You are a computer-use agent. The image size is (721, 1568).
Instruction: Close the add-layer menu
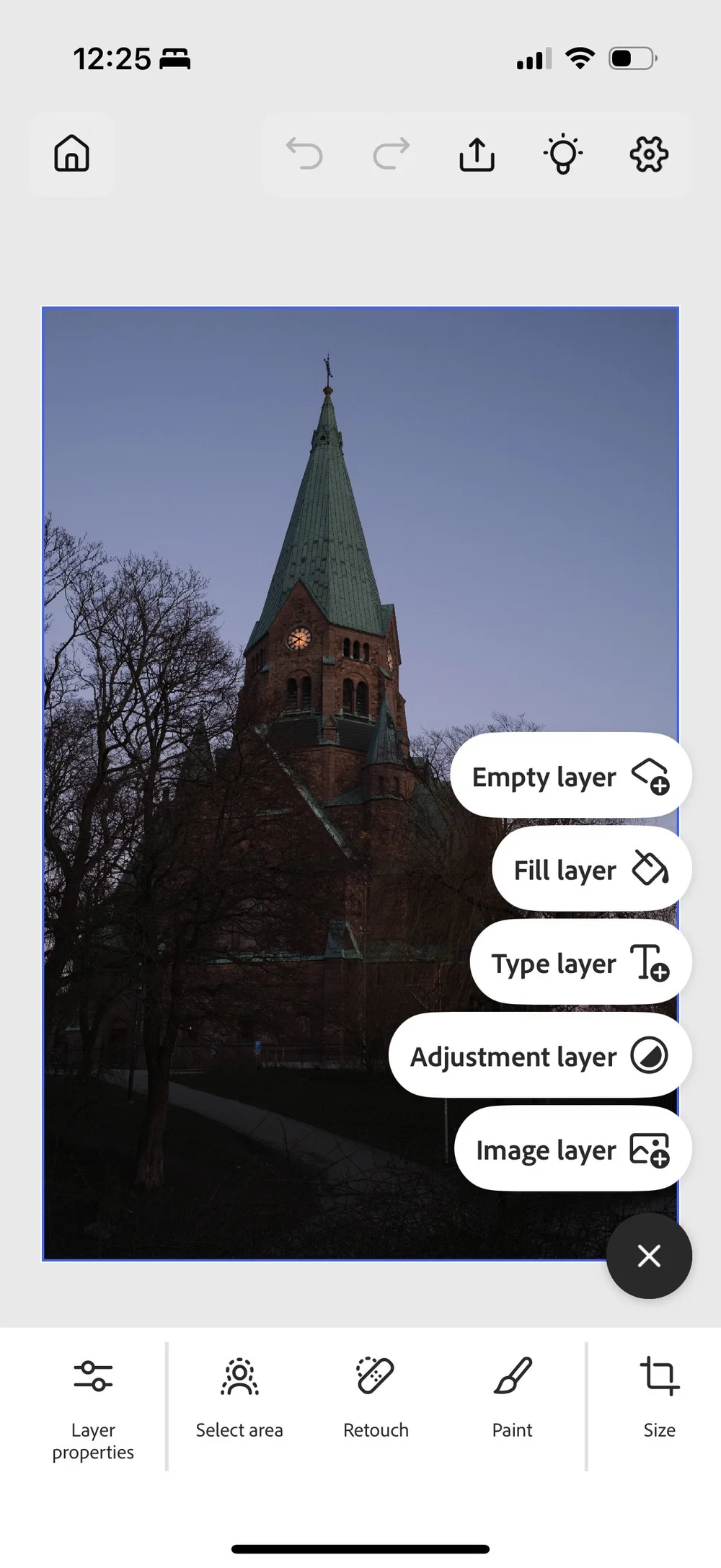coord(649,1256)
